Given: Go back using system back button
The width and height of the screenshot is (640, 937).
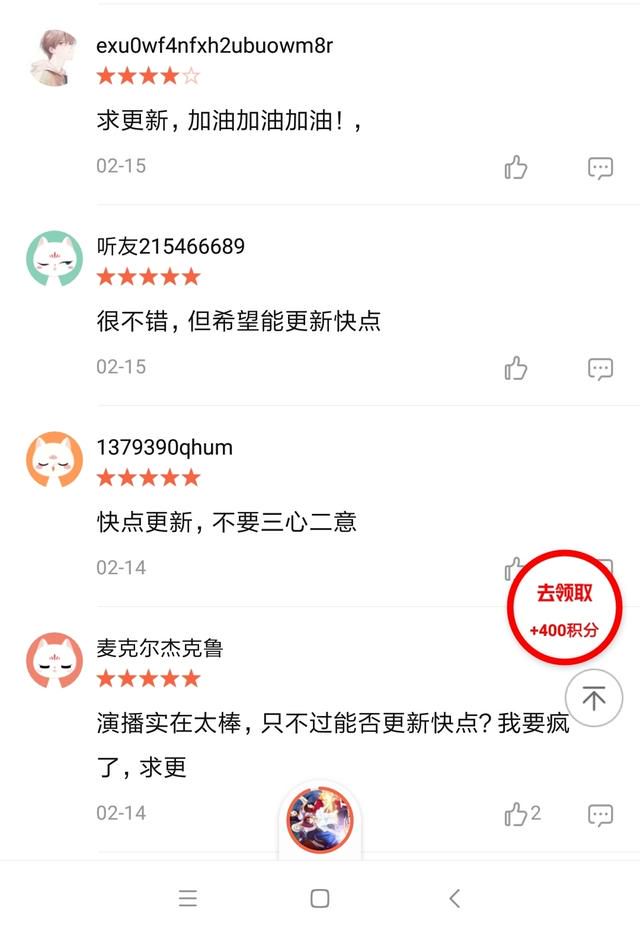Looking at the screenshot, I should 454,898.
